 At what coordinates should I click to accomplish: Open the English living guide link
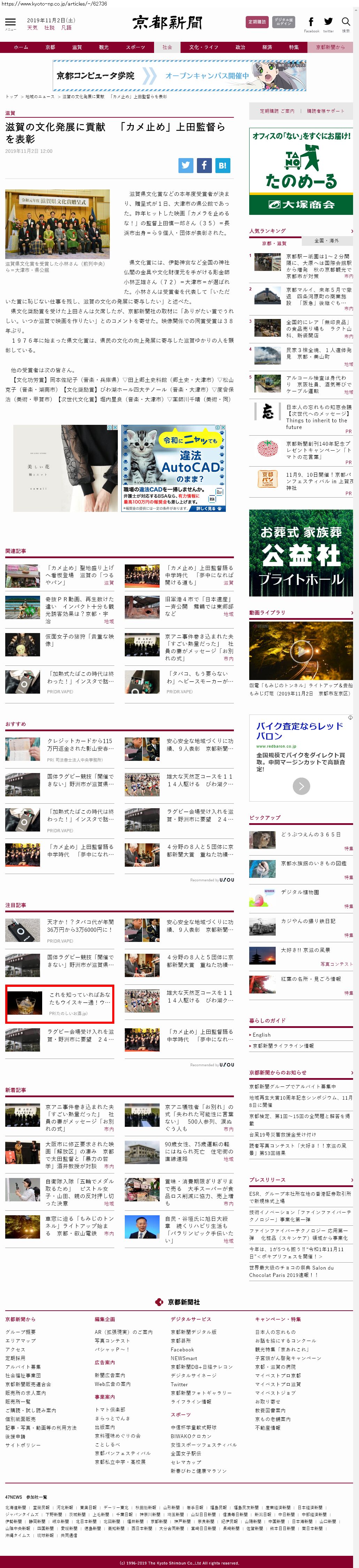tap(262, 1035)
